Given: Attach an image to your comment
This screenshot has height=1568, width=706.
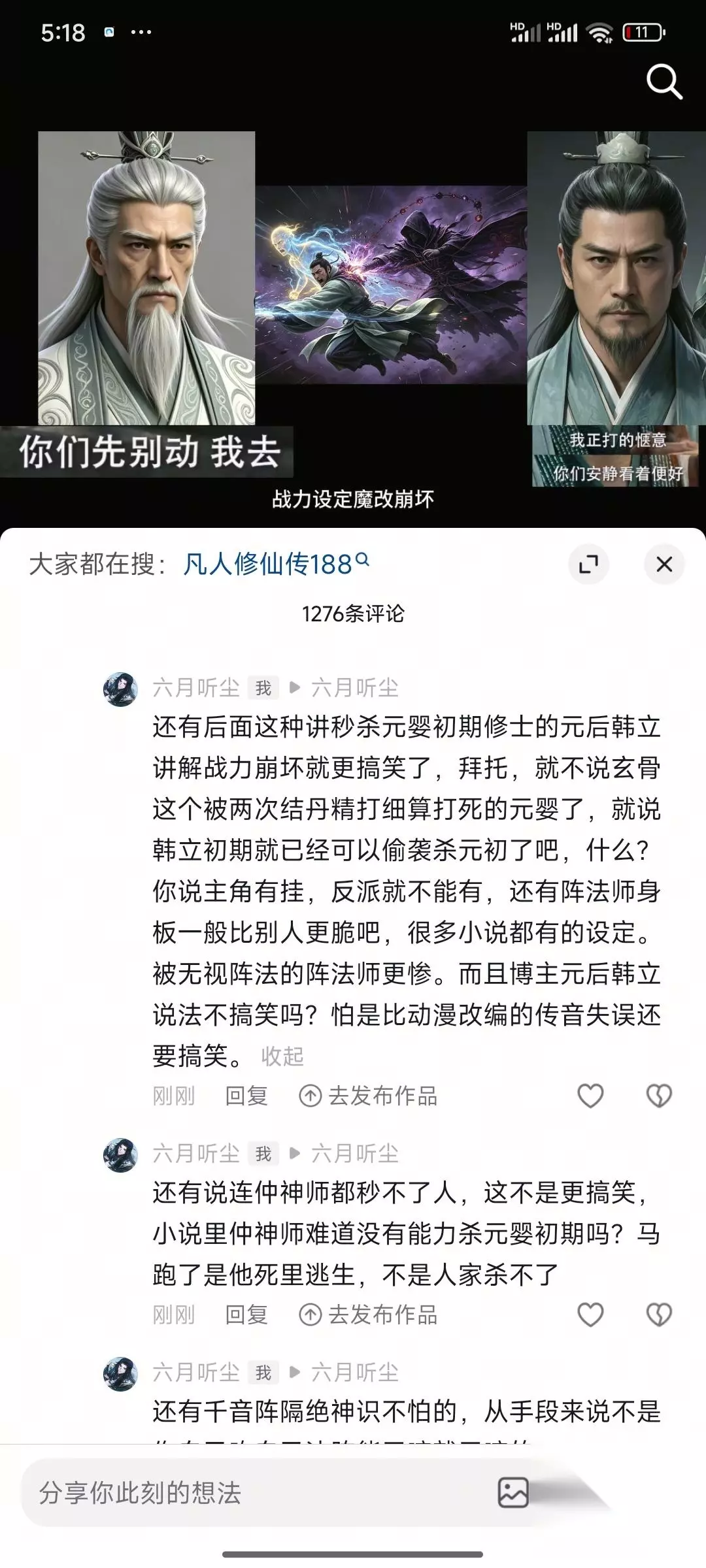Looking at the screenshot, I should click(513, 1493).
